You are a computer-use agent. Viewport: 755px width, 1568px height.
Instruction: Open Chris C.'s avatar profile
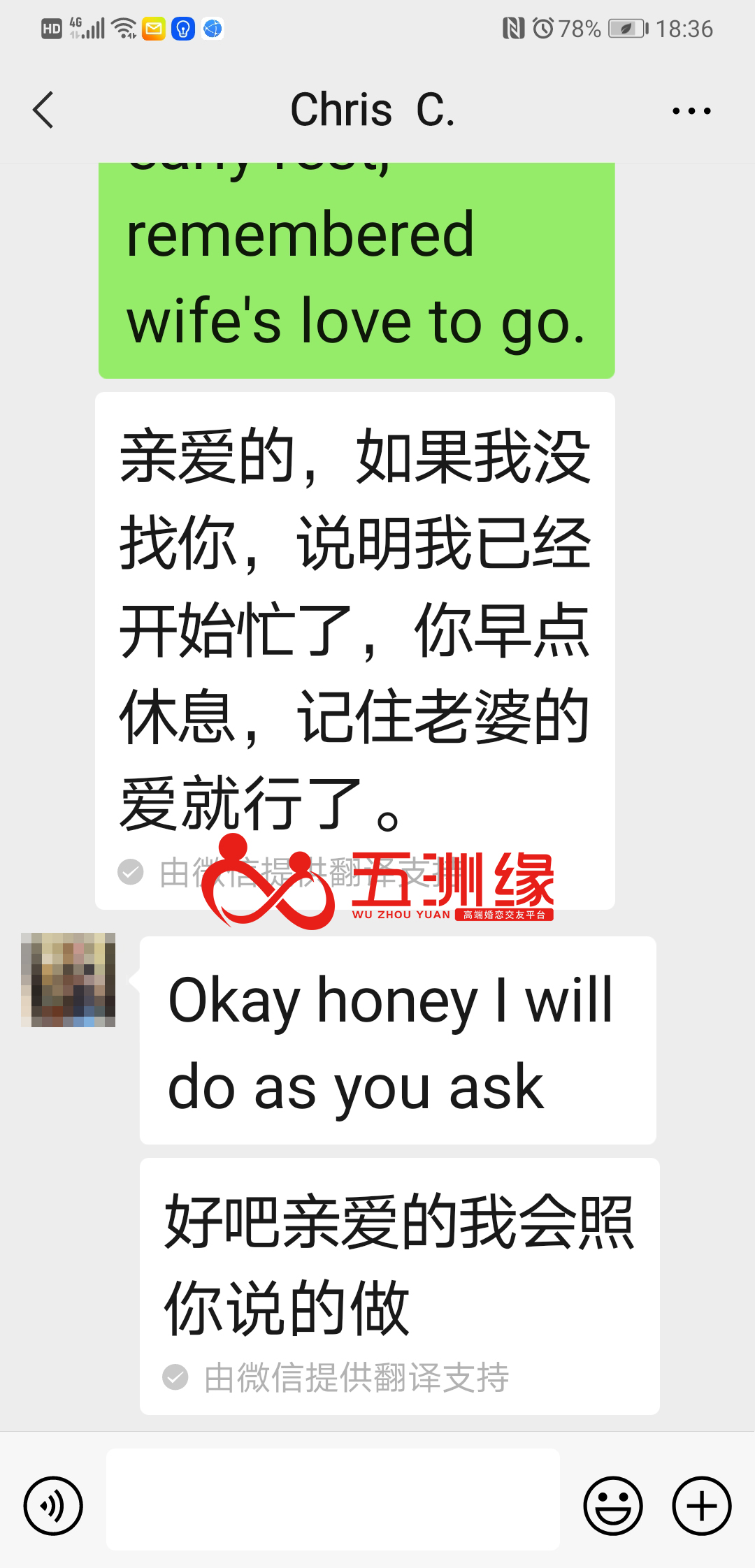(x=68, y=980)
